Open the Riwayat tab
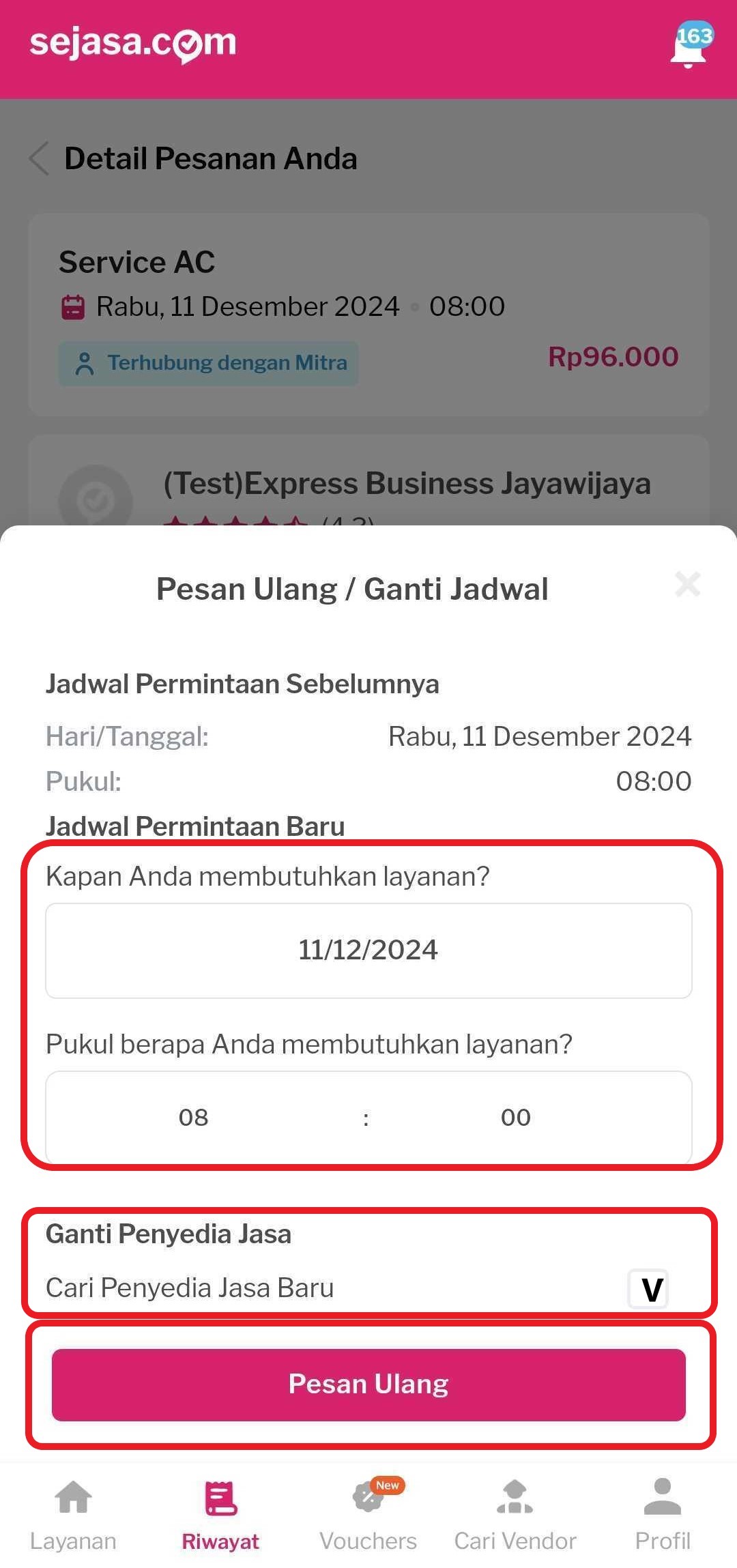Screen dimensions: 737x1568 220,1513
